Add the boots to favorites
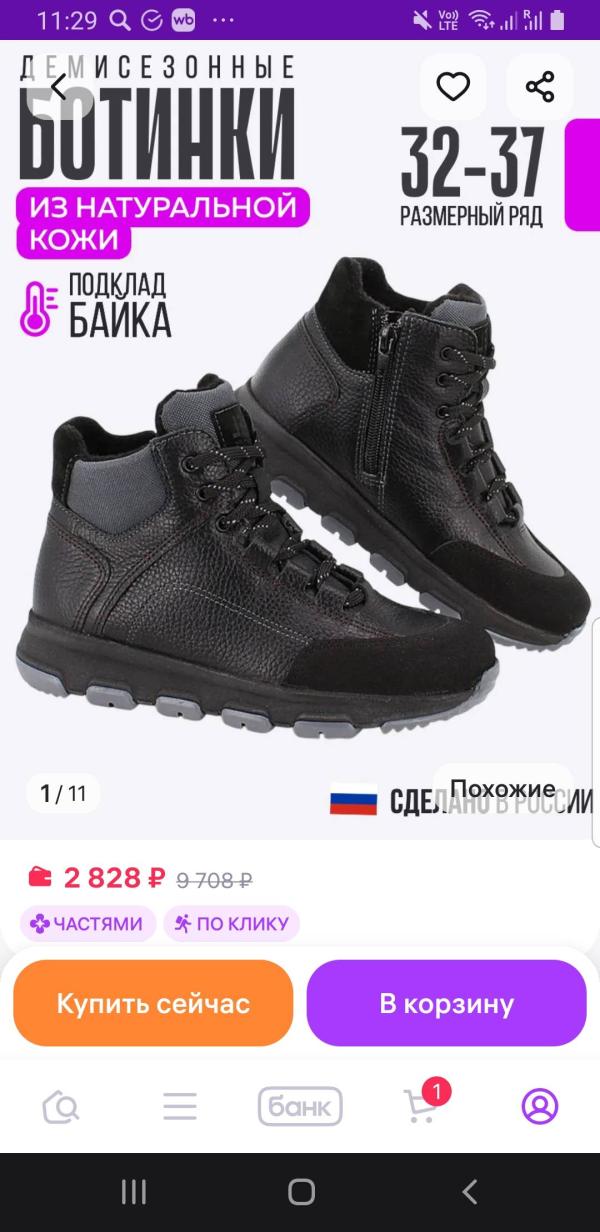Viewport: 600px width, 1232px height. (453, 87)
